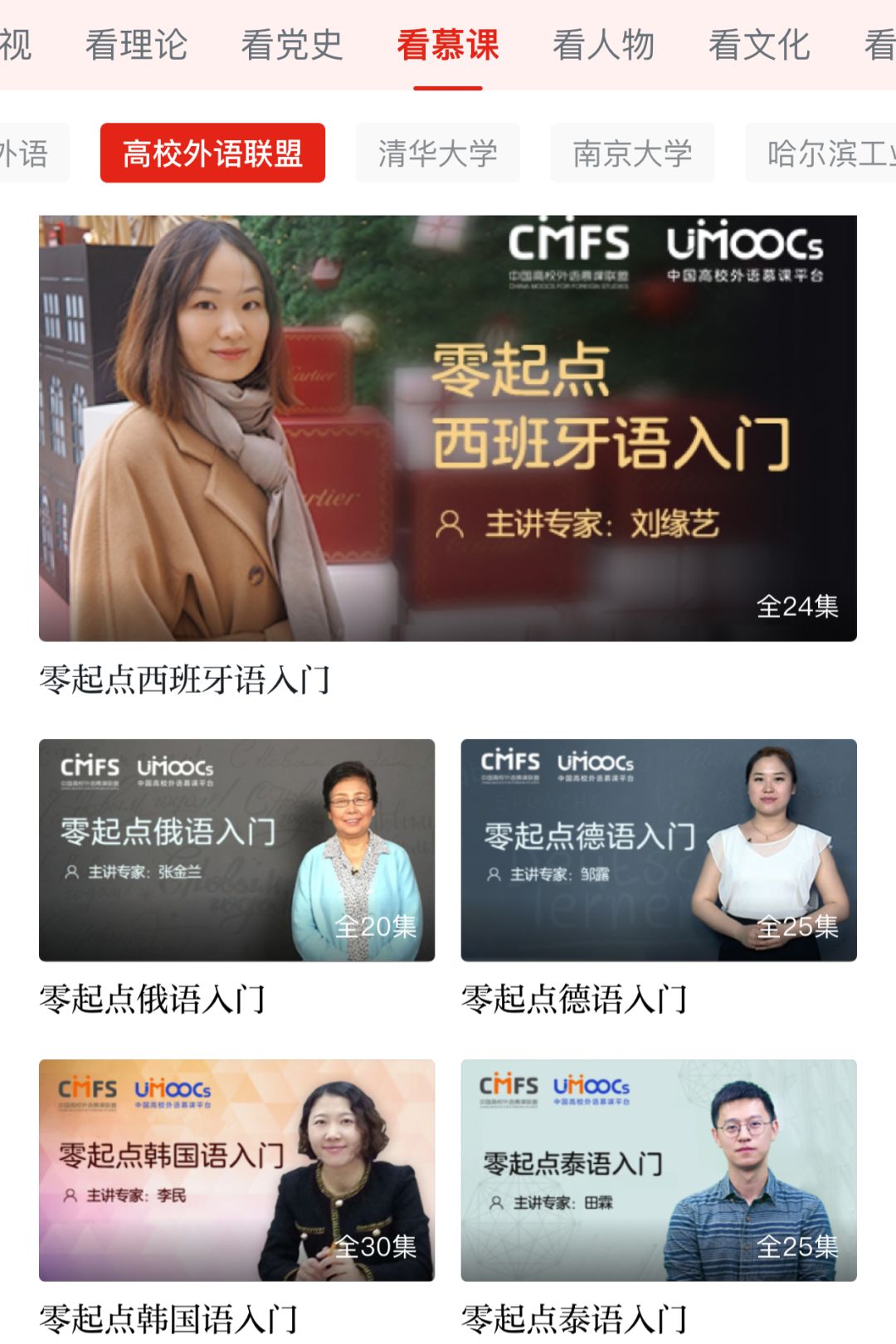896x1344 pixels.
Task: Click the 零起点德语入门 title link
Action: (575, 999)
